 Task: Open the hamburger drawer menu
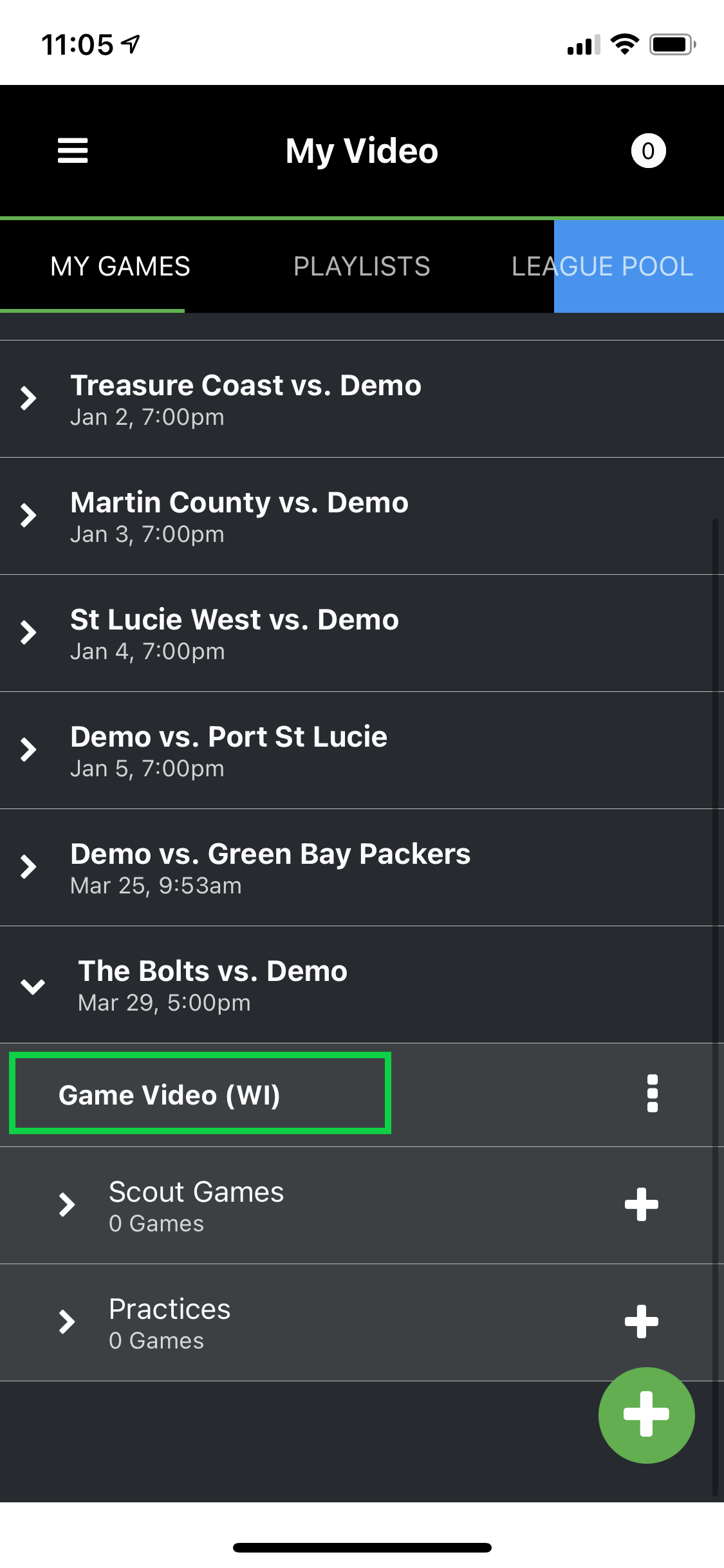tap(73, 151)
